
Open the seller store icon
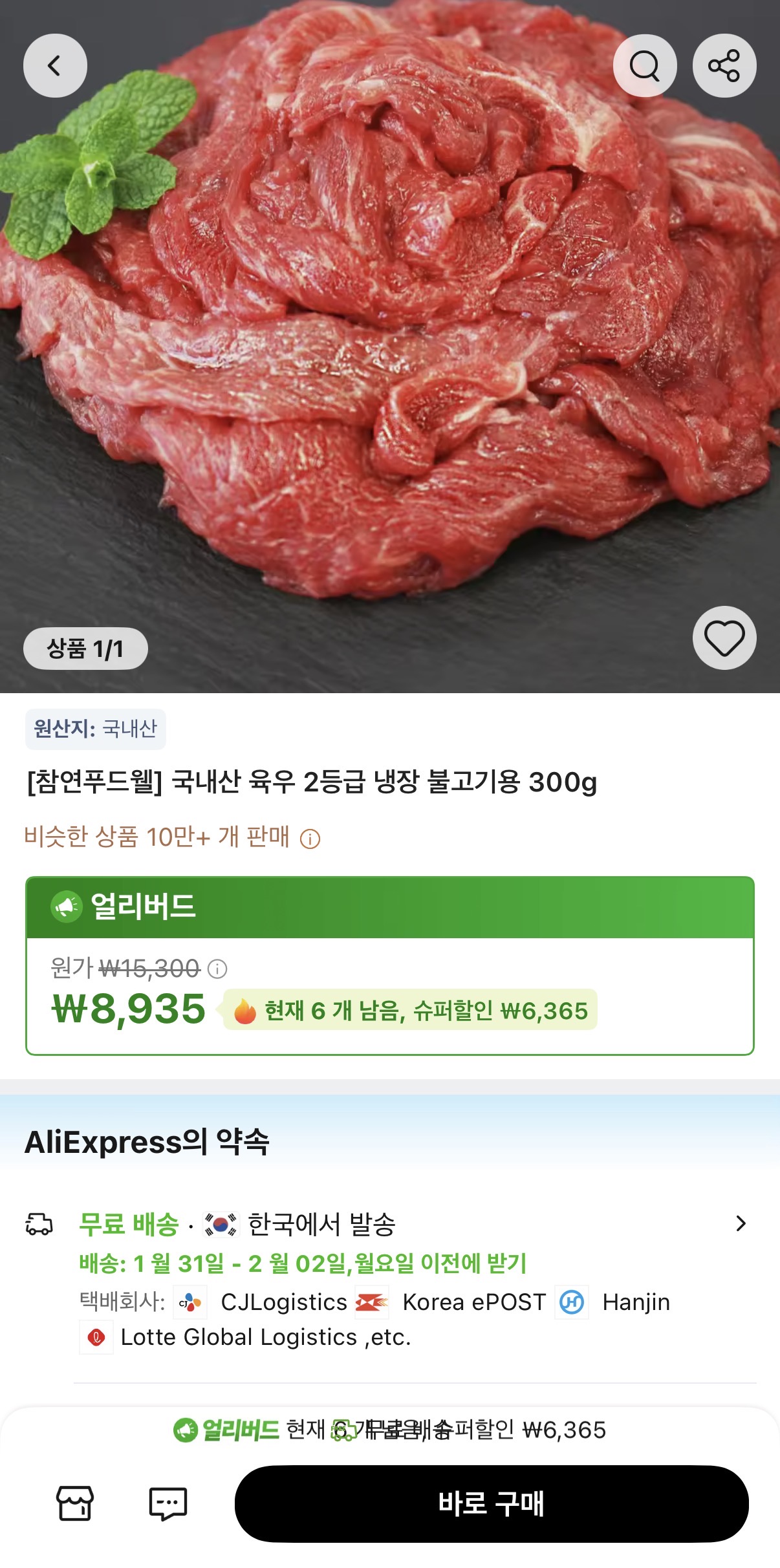pos(75,1503)
